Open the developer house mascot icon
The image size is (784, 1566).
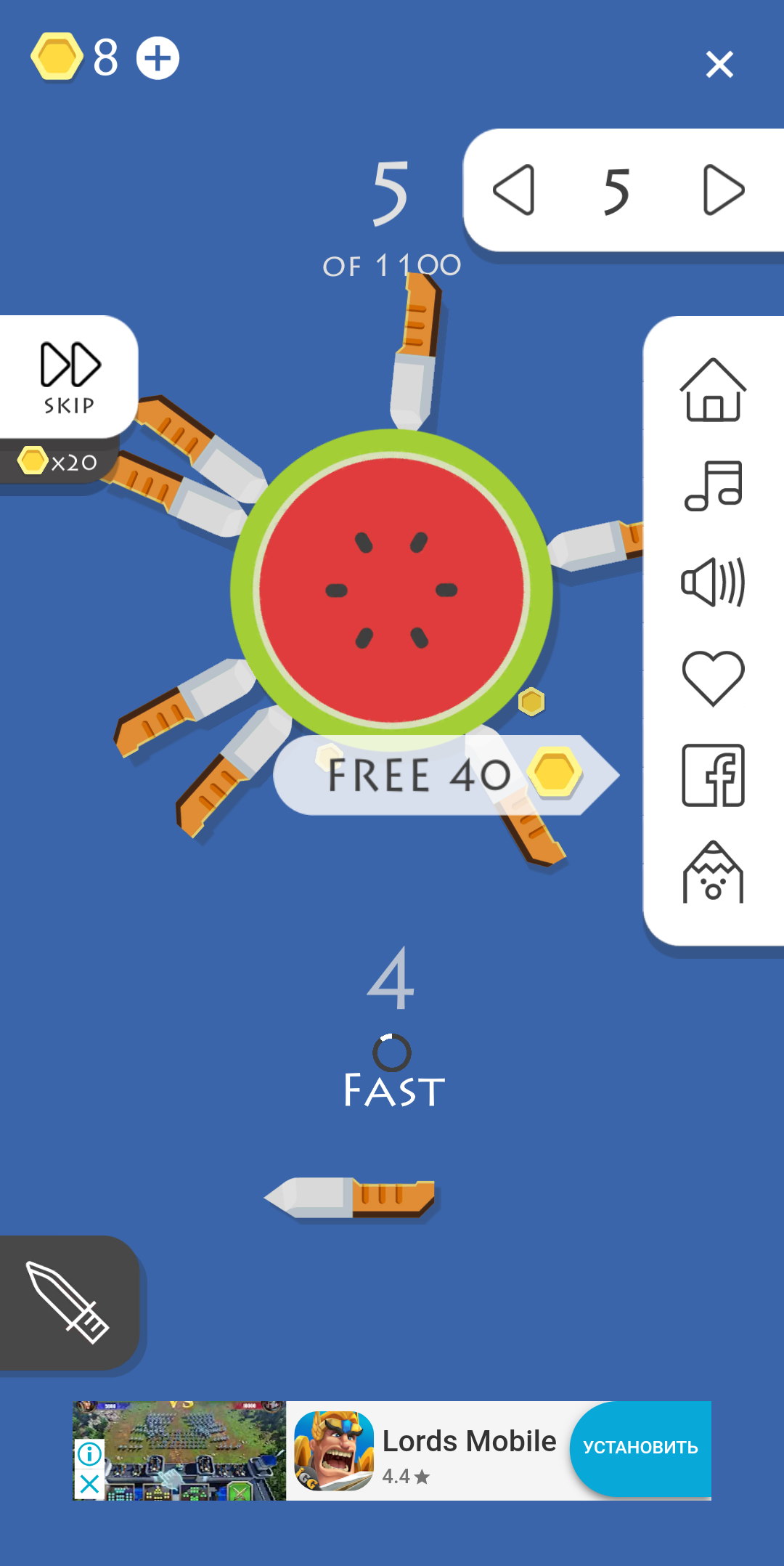click(713, 872)
